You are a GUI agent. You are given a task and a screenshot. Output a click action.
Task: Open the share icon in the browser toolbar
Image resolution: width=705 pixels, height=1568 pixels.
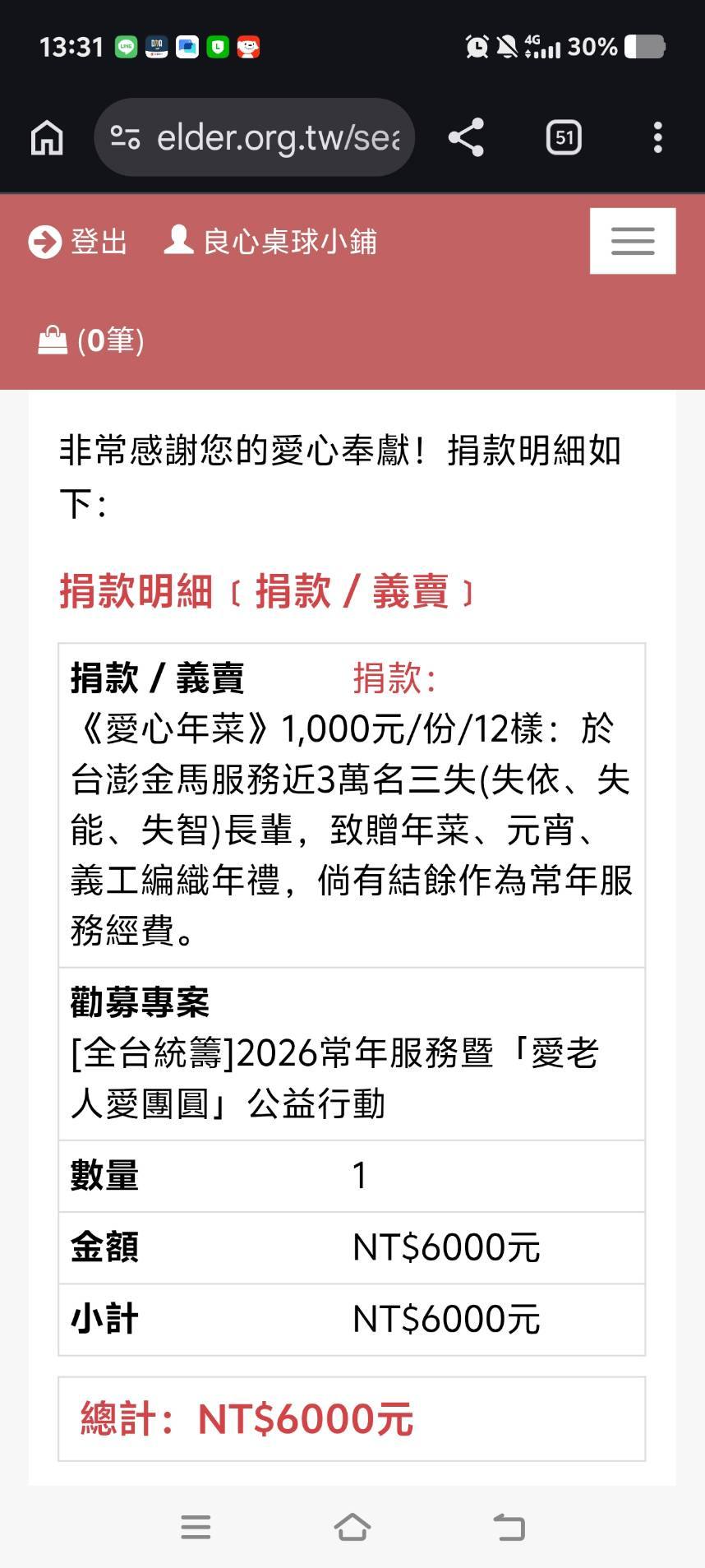pos(466,136)
